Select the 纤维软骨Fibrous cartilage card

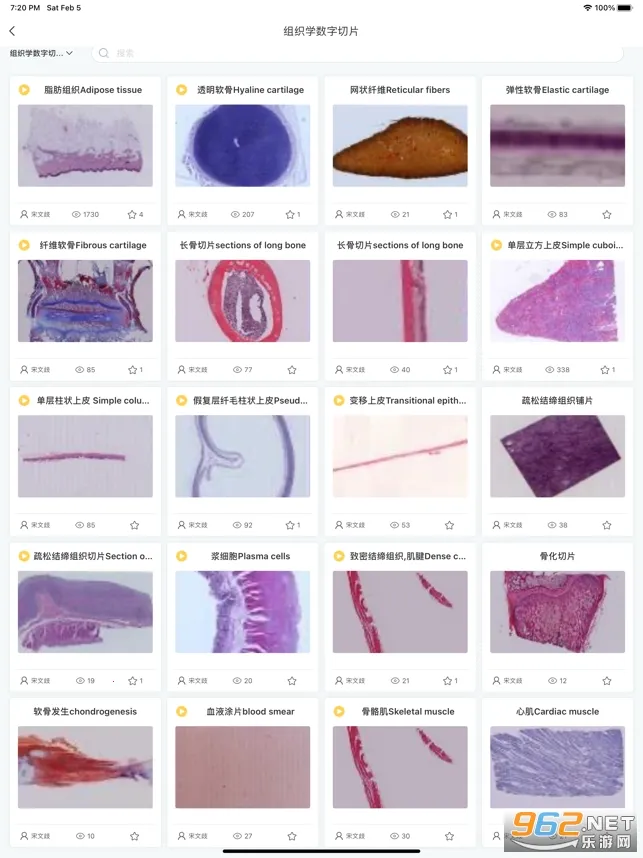coord(85,301)
